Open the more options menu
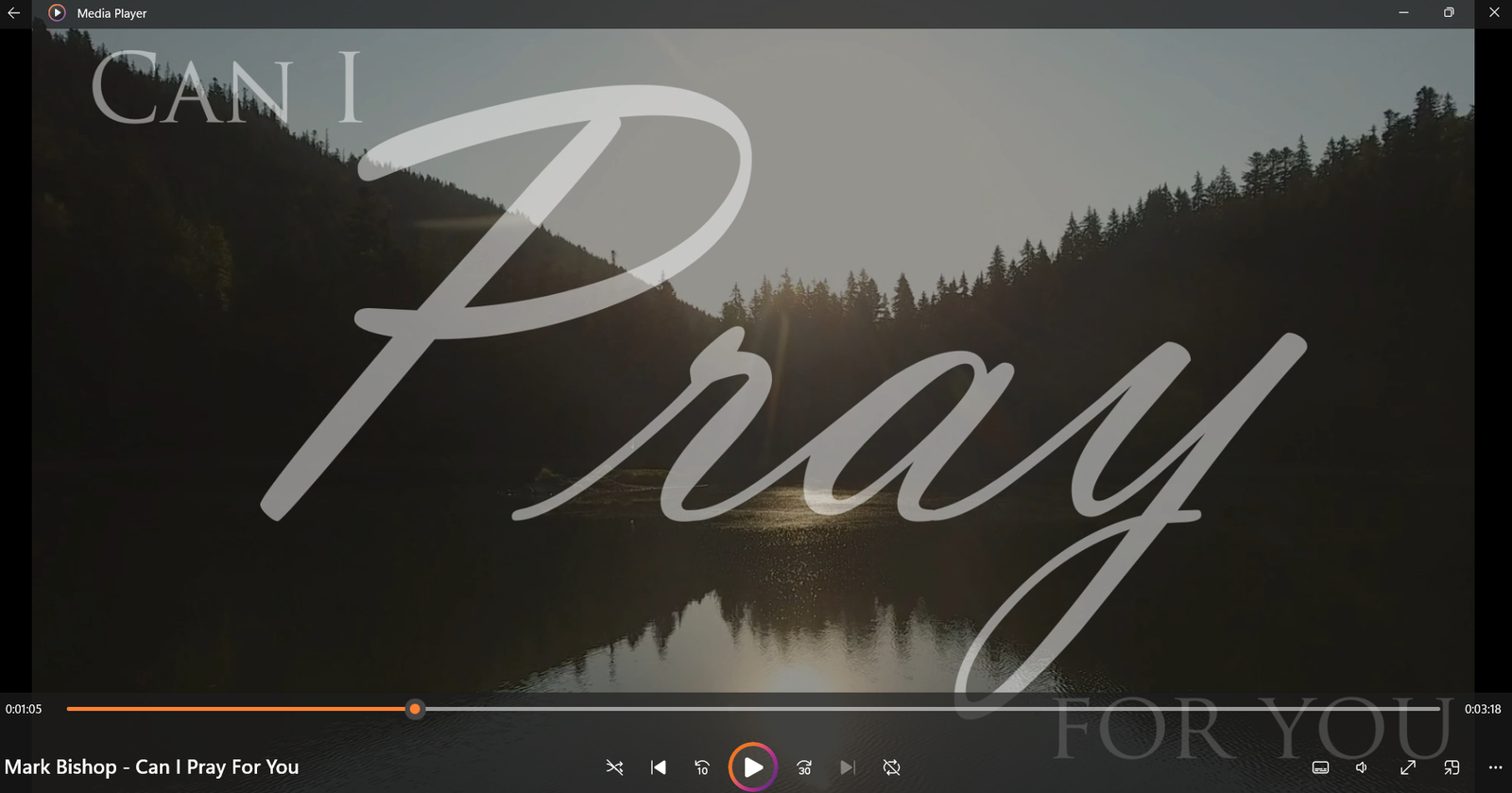 click(x=1495, y=767)
